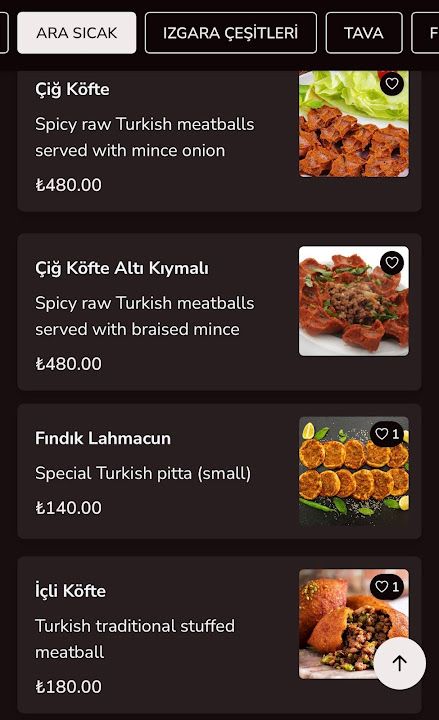The image size is (439, 720).
Task: Open the Fındık Lahmacun card
Action: pyautogui.click(x=219, y=471)
